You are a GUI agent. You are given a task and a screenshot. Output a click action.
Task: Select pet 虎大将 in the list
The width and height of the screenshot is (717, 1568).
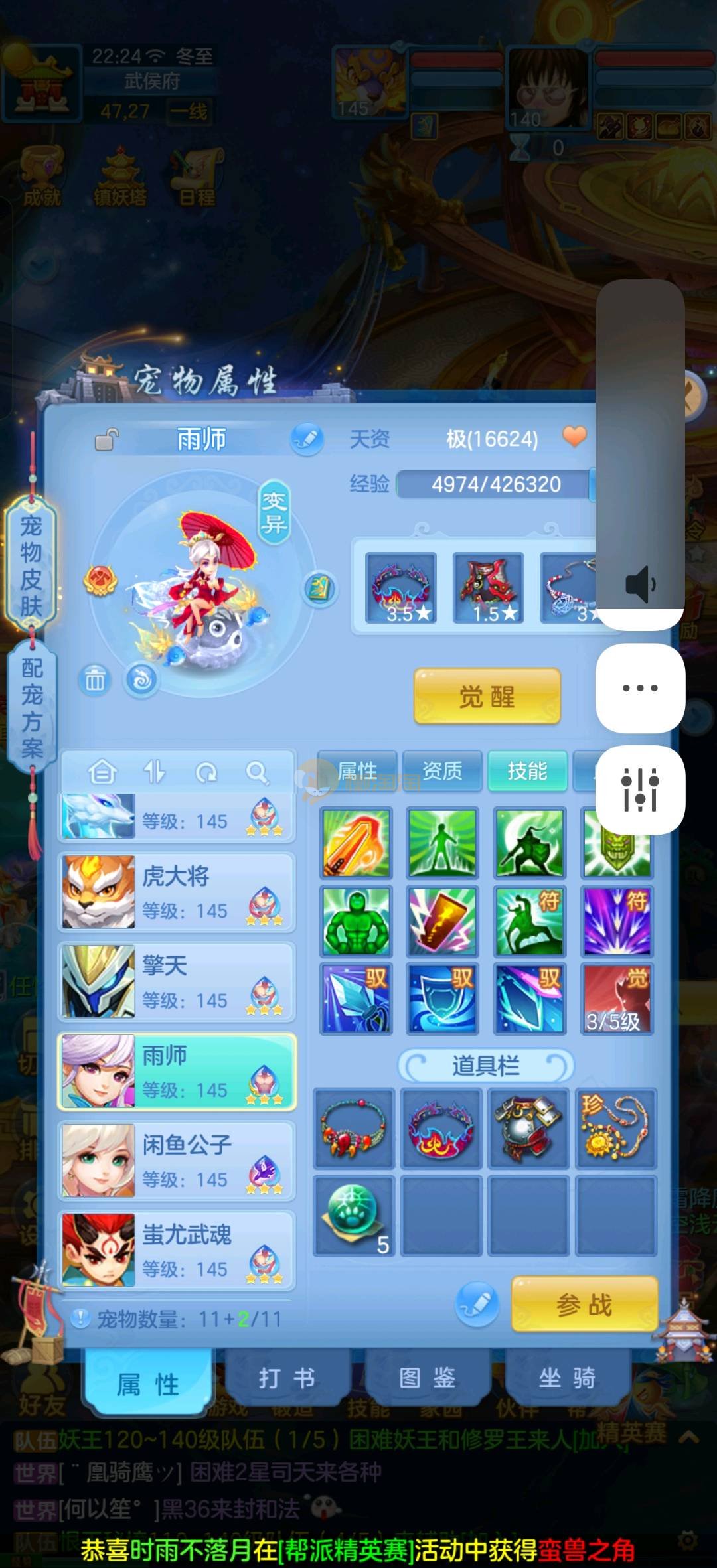tap(177, 892)
